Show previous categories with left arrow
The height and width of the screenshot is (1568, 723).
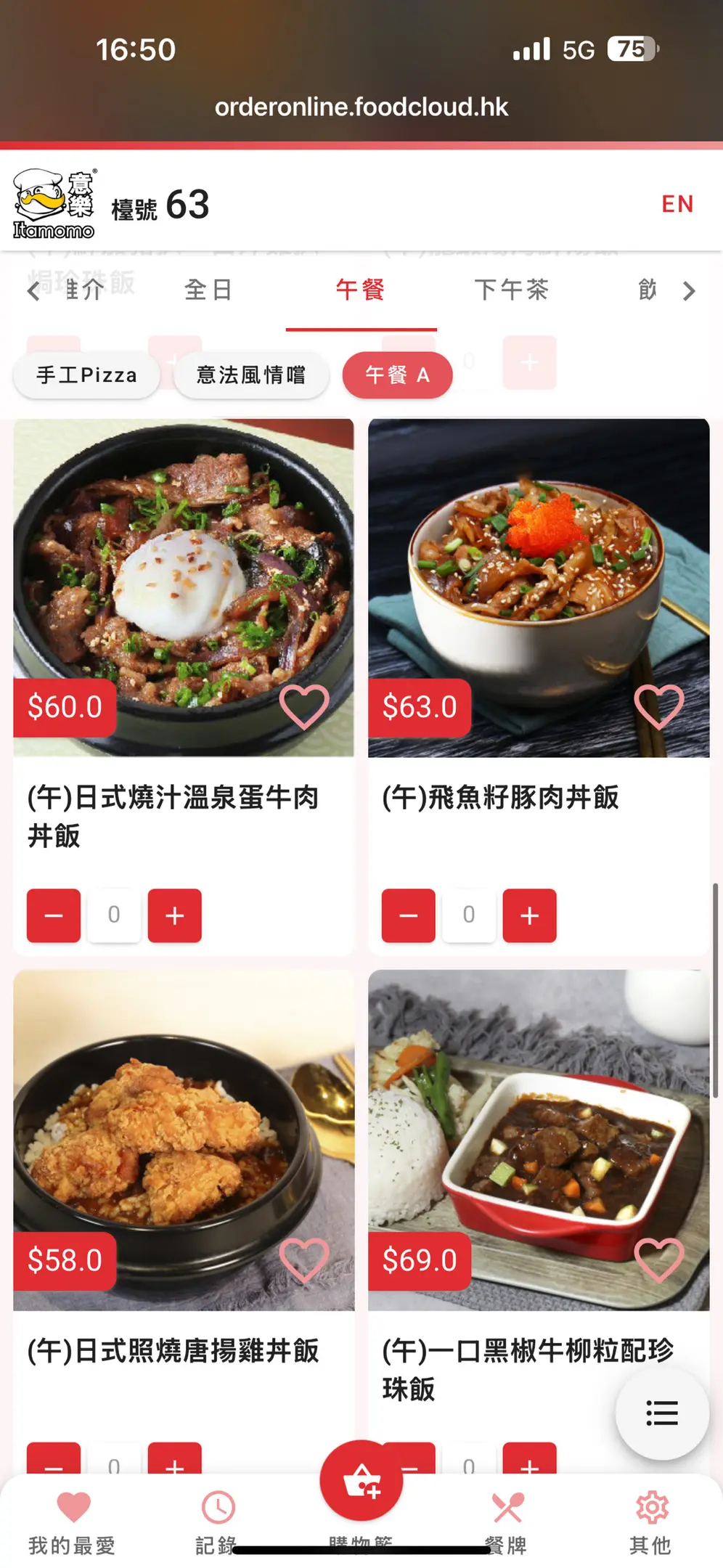[33, 291]
